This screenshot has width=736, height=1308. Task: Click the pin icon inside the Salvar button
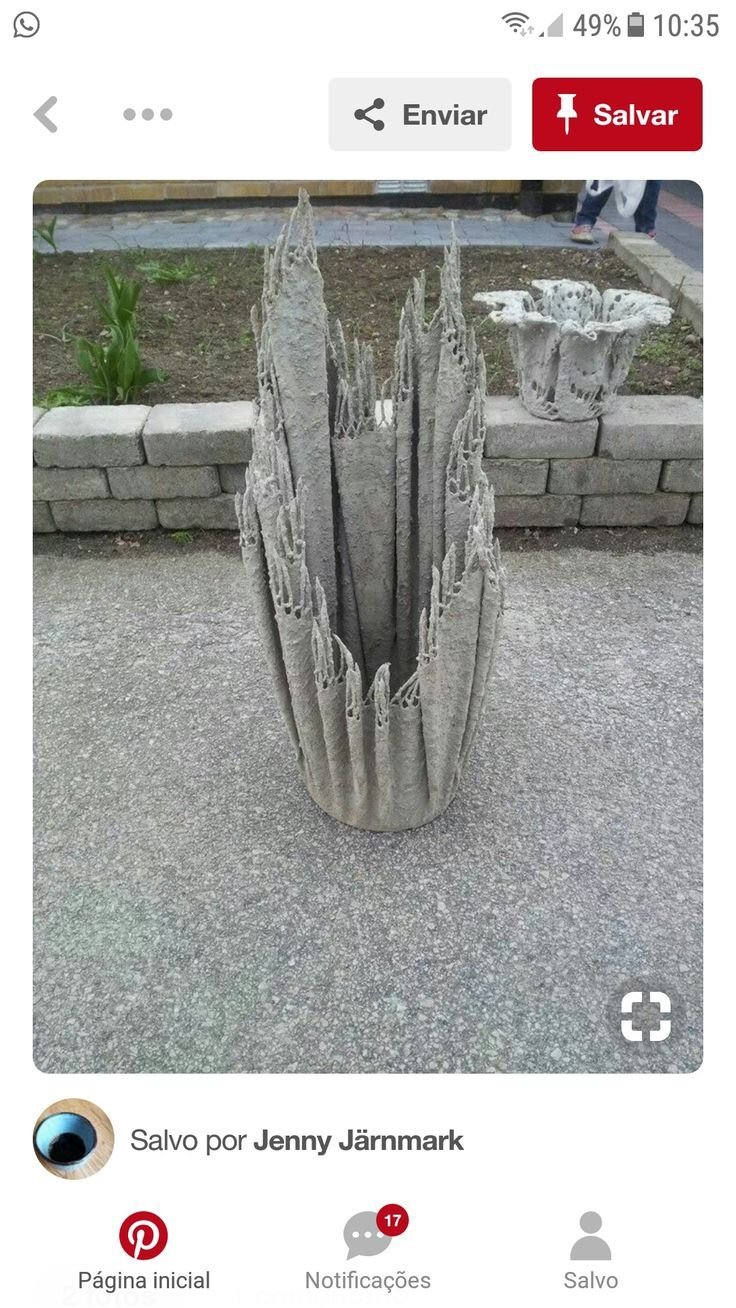tap(568, 114)
